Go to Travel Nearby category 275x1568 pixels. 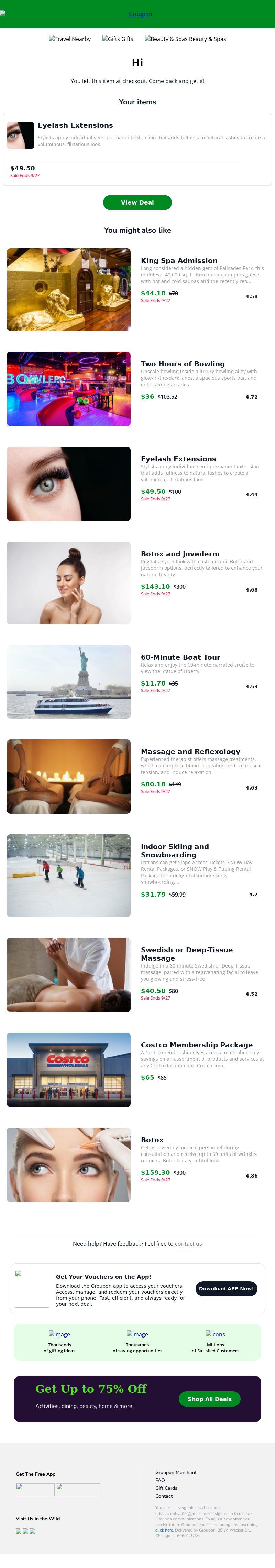tap(70, 39)
